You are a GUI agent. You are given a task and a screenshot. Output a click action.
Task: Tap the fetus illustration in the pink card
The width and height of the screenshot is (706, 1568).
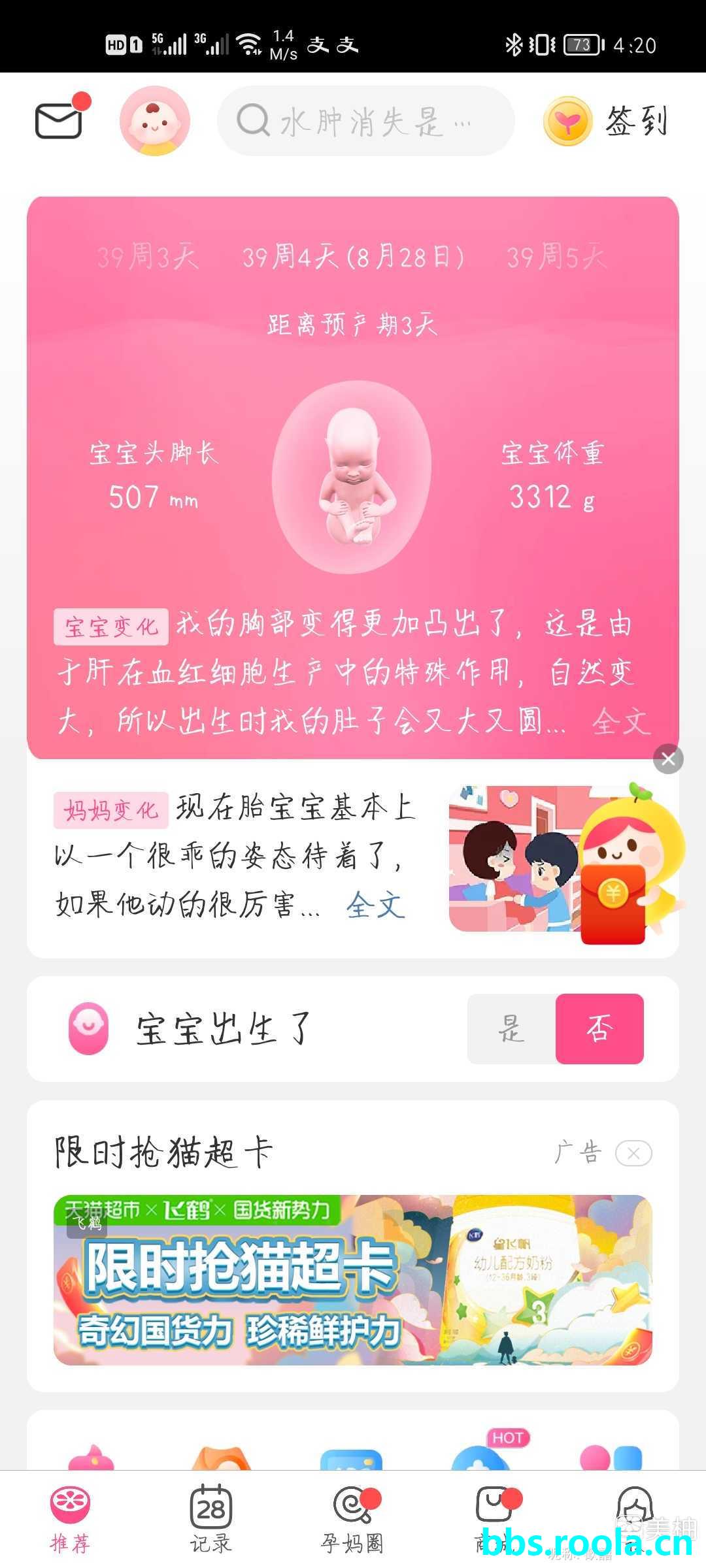pyautogui.click(x=352, y=477)
